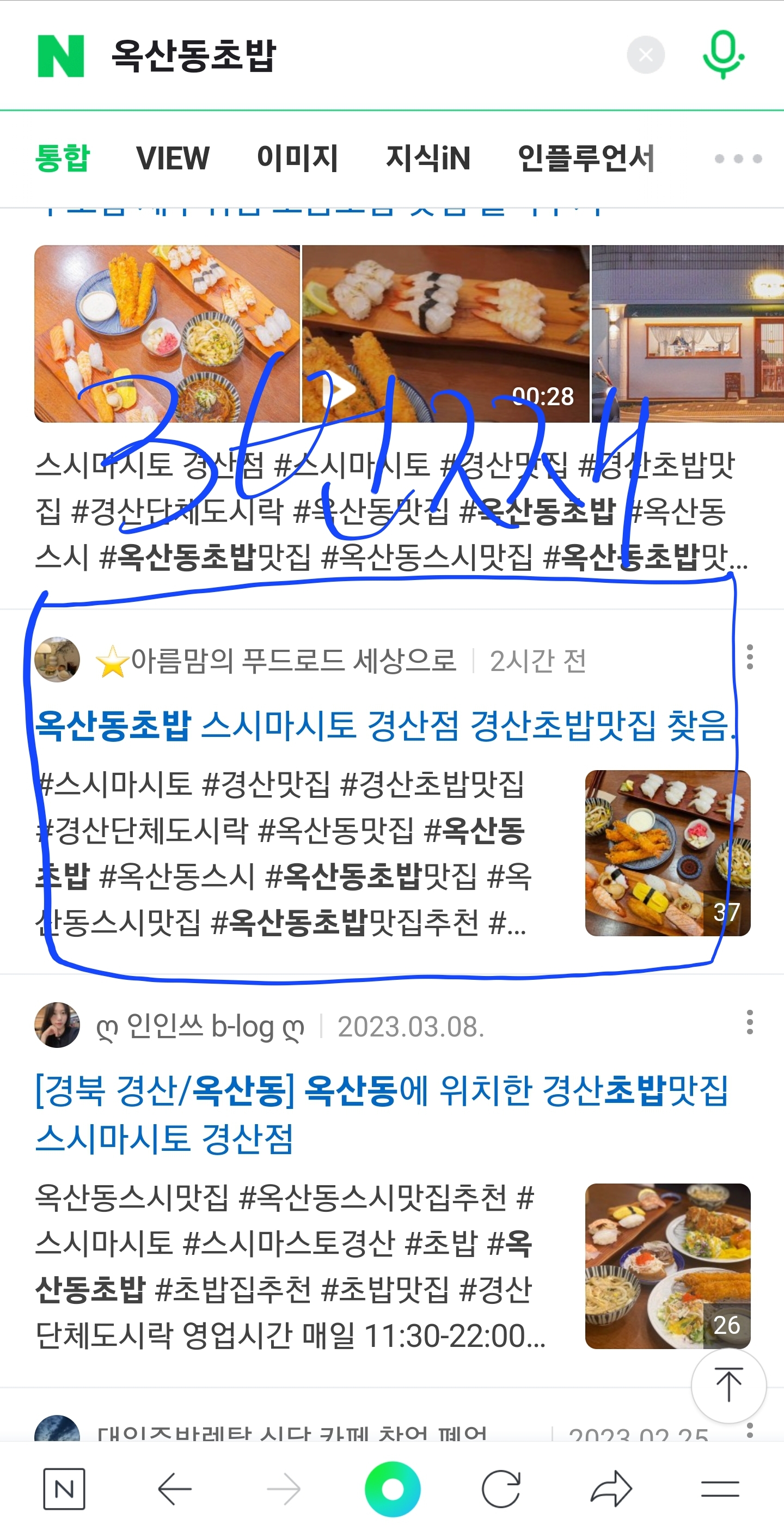Share this page via the share arrow
The height and width of the screenshot is (1537, 784).
(611, 1489)
